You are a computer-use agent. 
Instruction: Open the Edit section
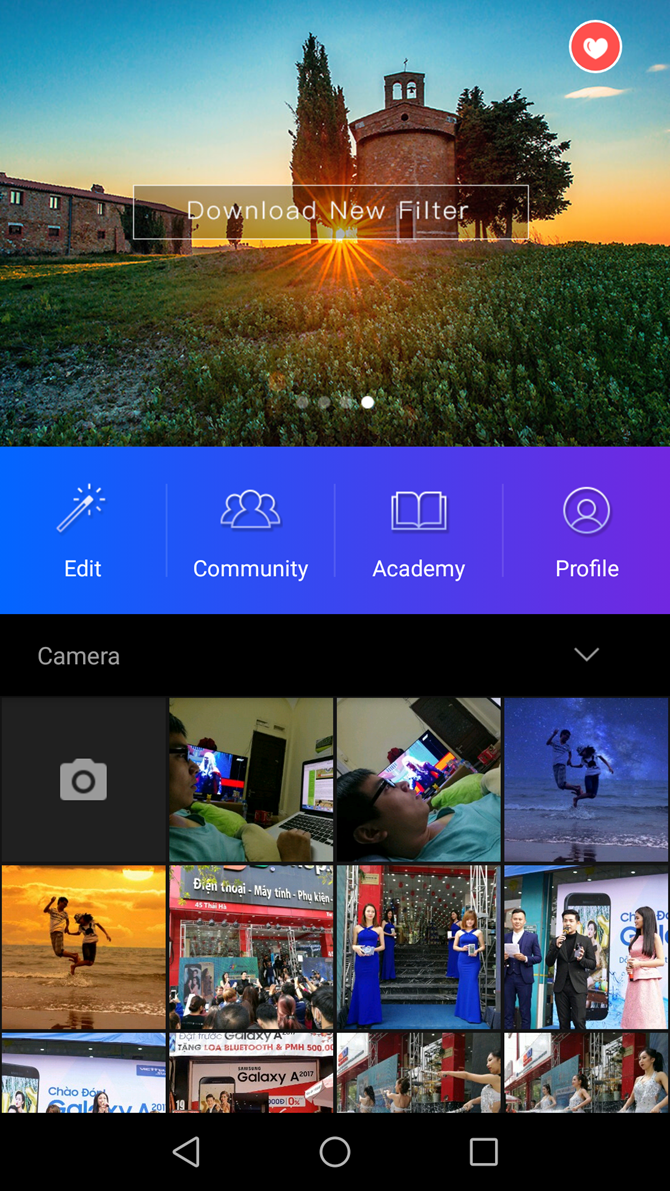pos(83,531)
